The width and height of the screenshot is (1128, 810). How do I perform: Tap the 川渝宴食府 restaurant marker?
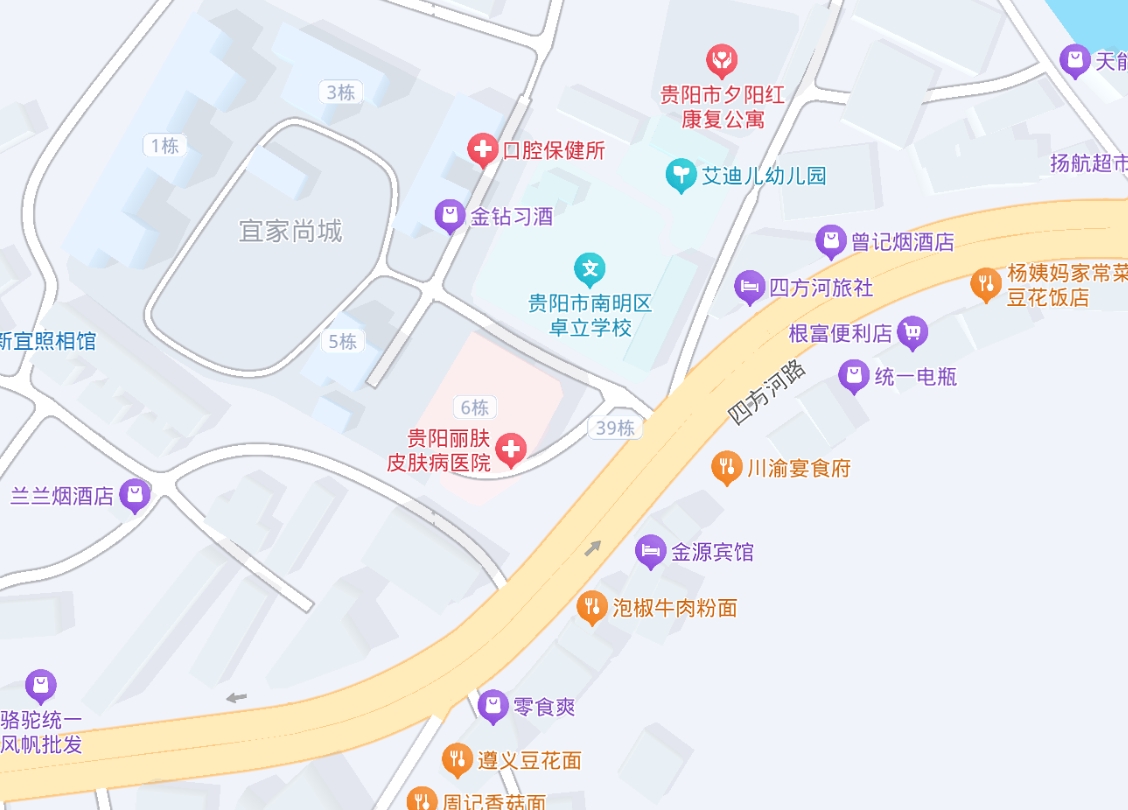point(727,467)
